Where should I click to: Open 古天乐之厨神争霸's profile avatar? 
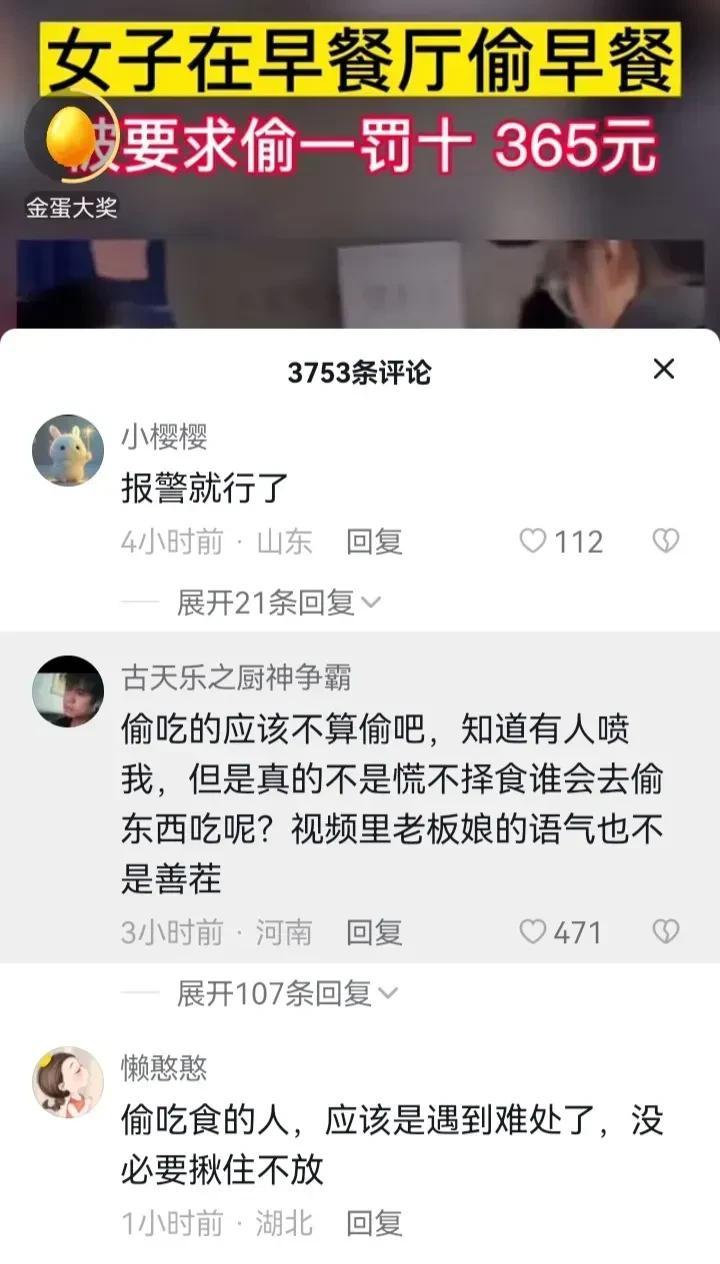point(68,691)
